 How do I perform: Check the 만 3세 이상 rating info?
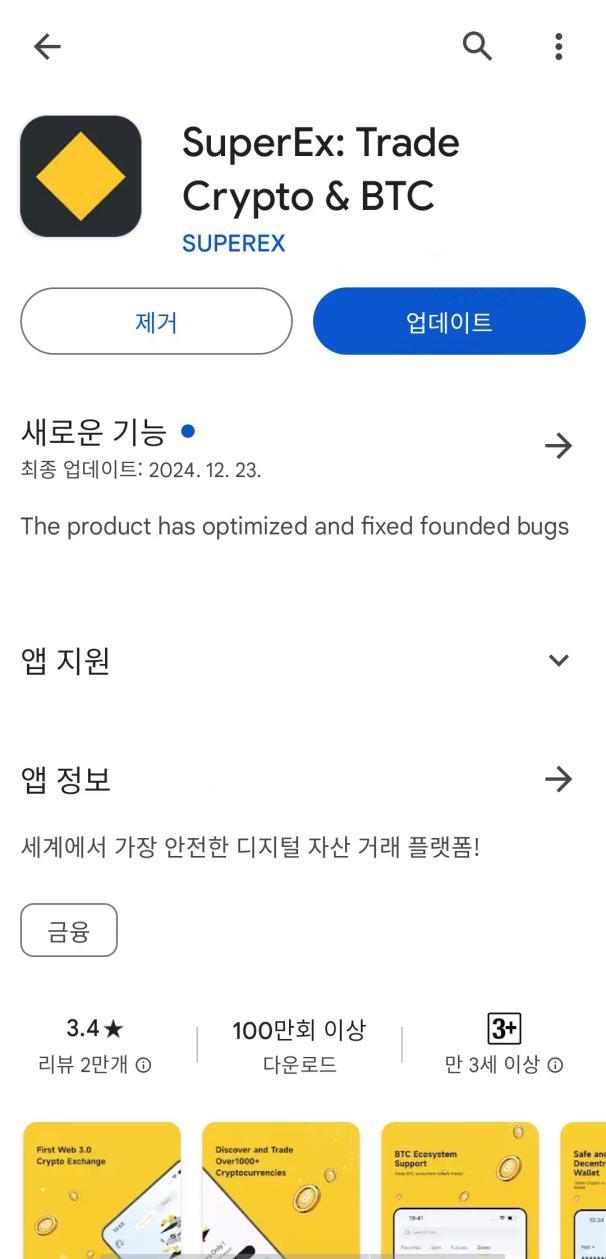tap(504, 1045)
